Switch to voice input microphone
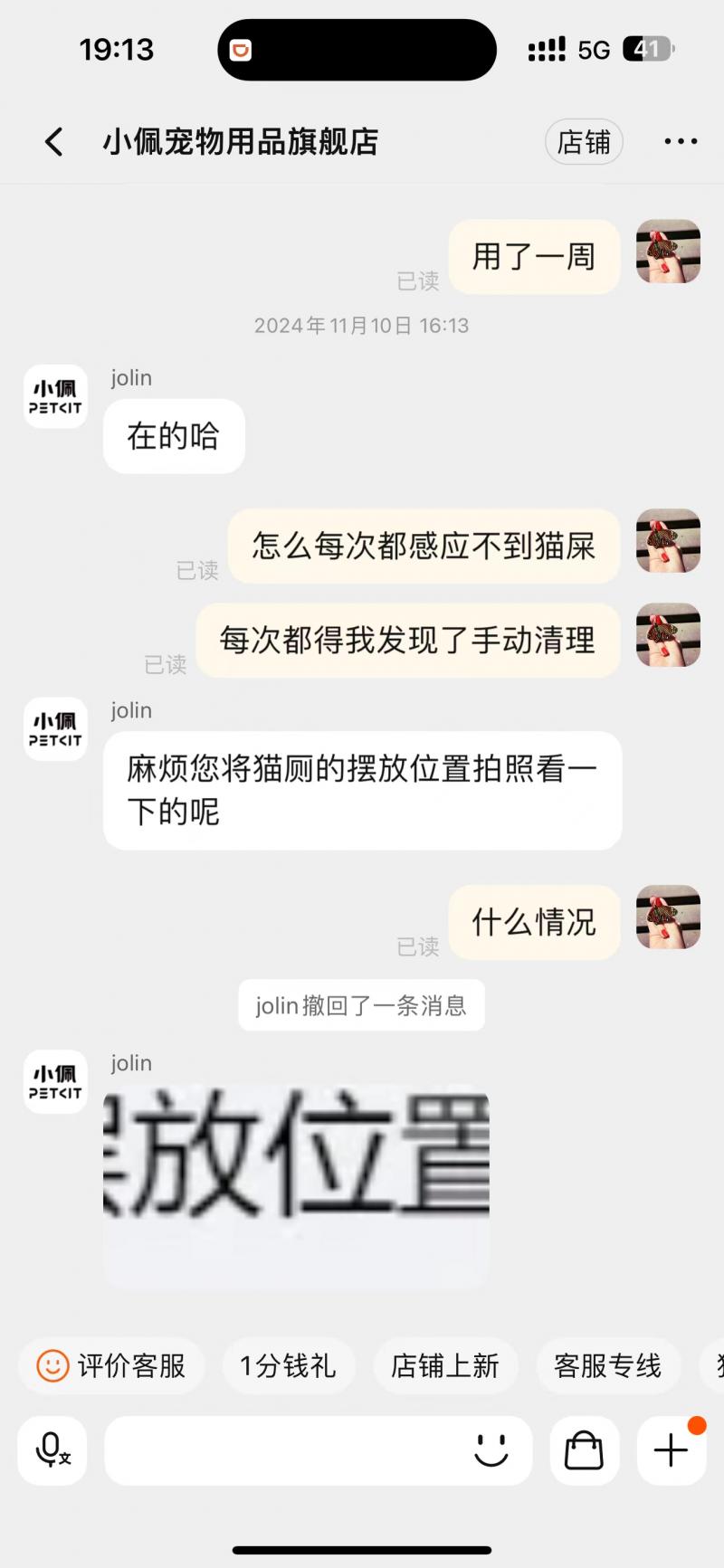Viewport: 724px width, 1568px height. [x=52, y=1450]
